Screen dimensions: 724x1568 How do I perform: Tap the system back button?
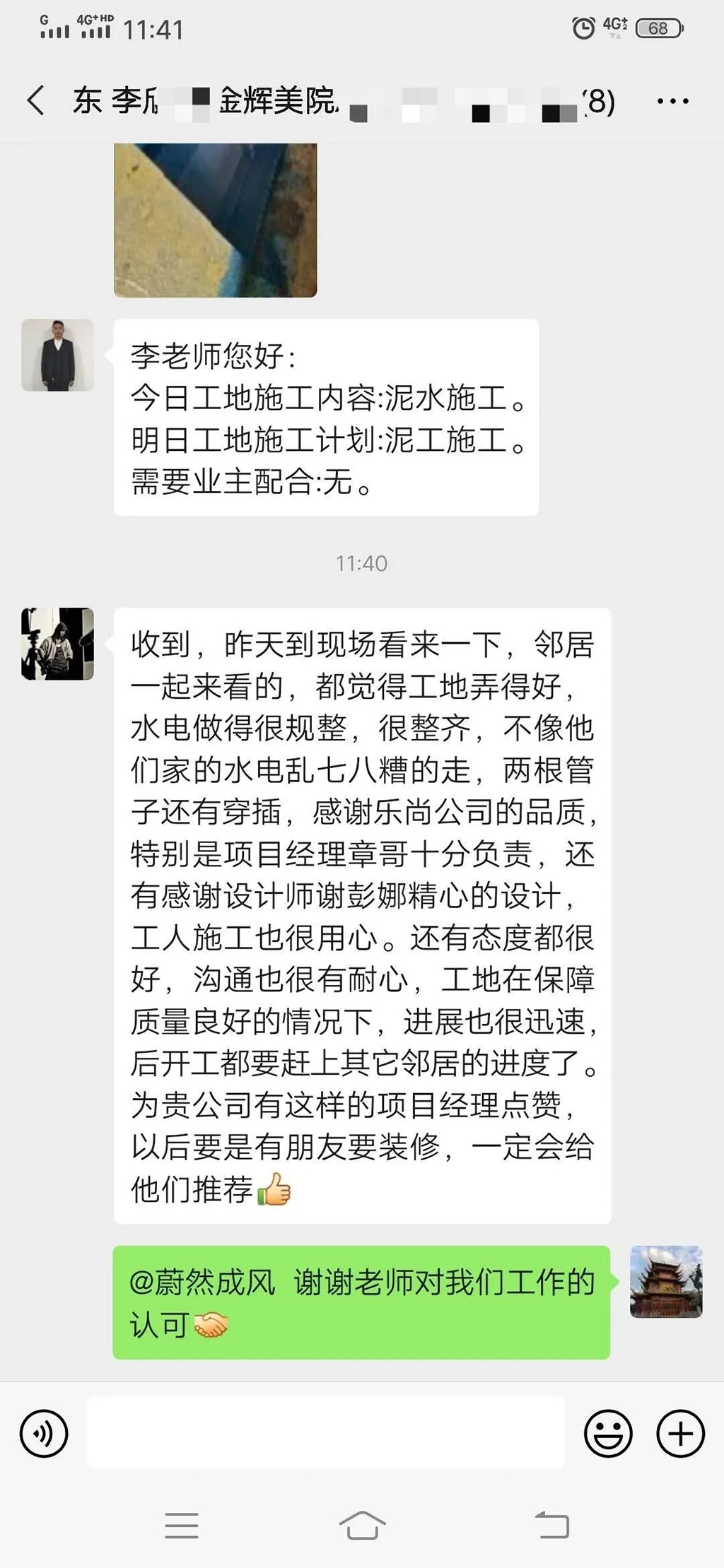551,1526
